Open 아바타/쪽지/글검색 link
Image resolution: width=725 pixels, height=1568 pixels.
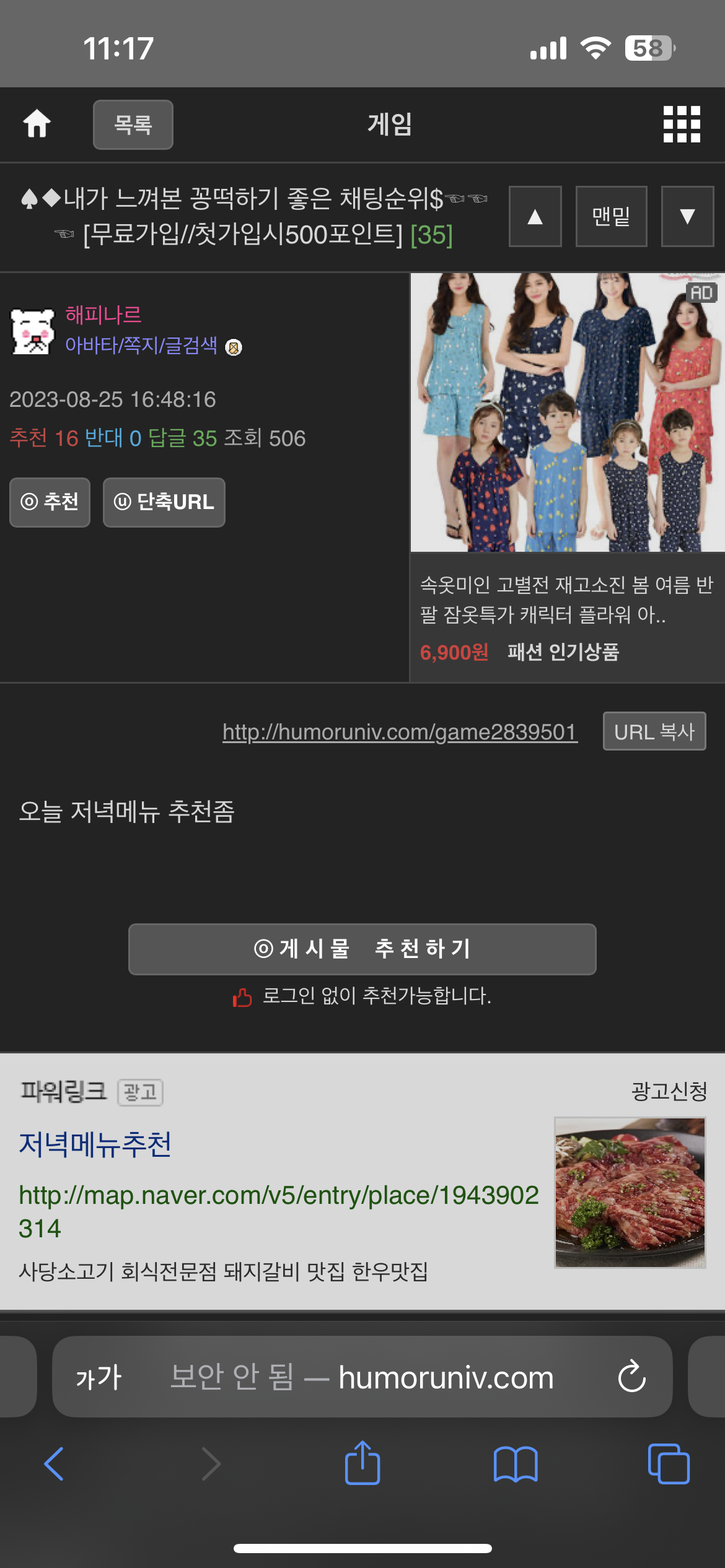click(x=141, y=346)
